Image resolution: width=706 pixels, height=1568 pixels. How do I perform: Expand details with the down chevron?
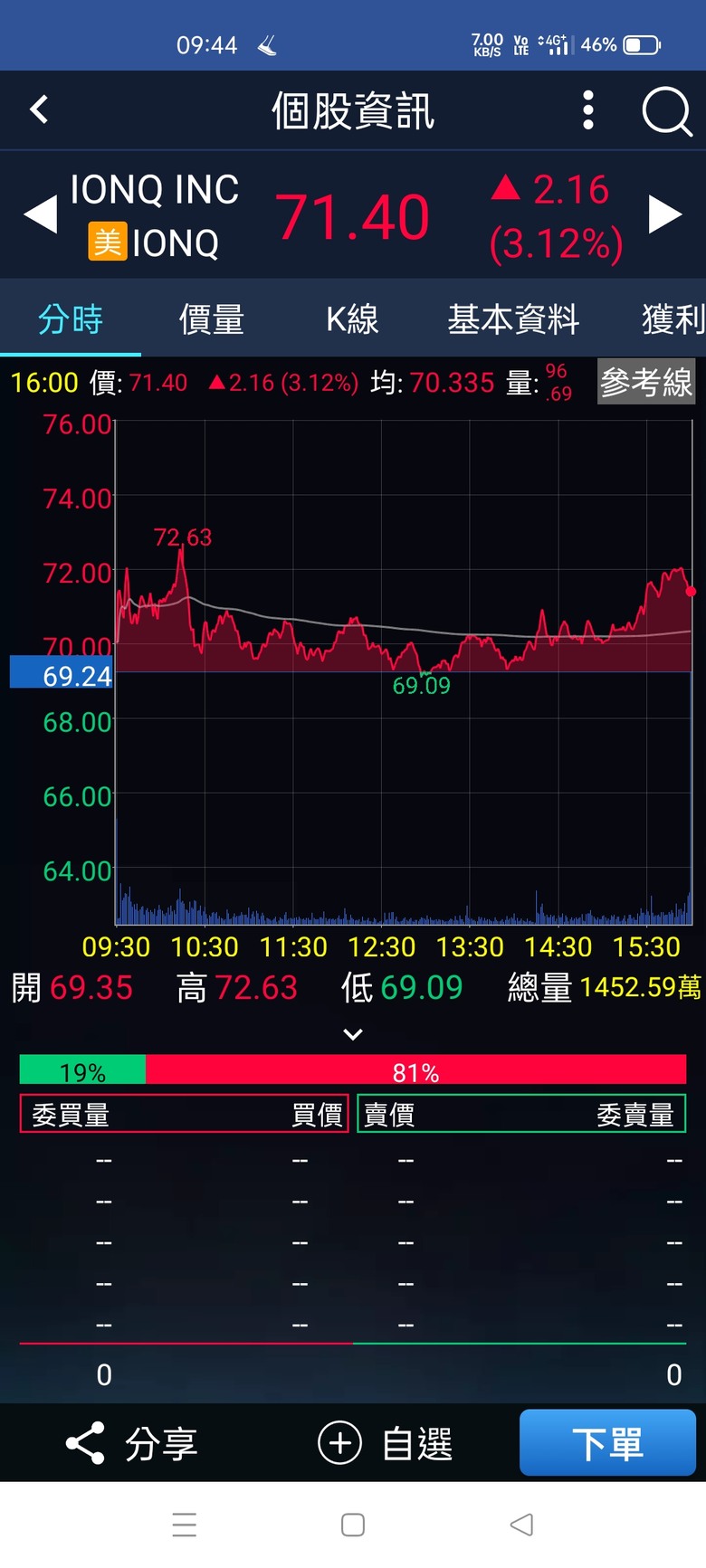point(353,1034)
